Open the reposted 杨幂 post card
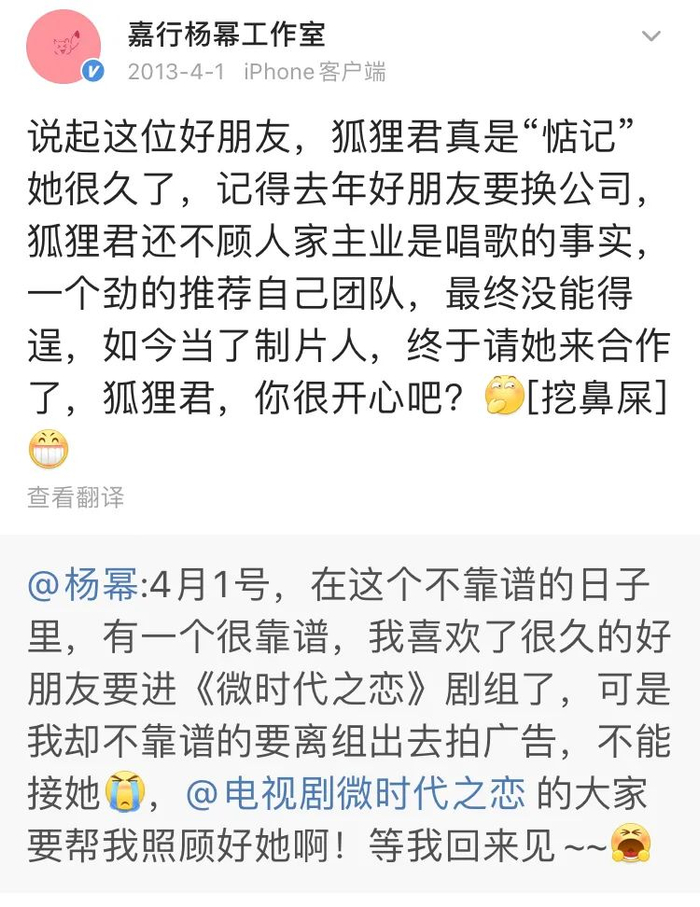 [350, 714]
